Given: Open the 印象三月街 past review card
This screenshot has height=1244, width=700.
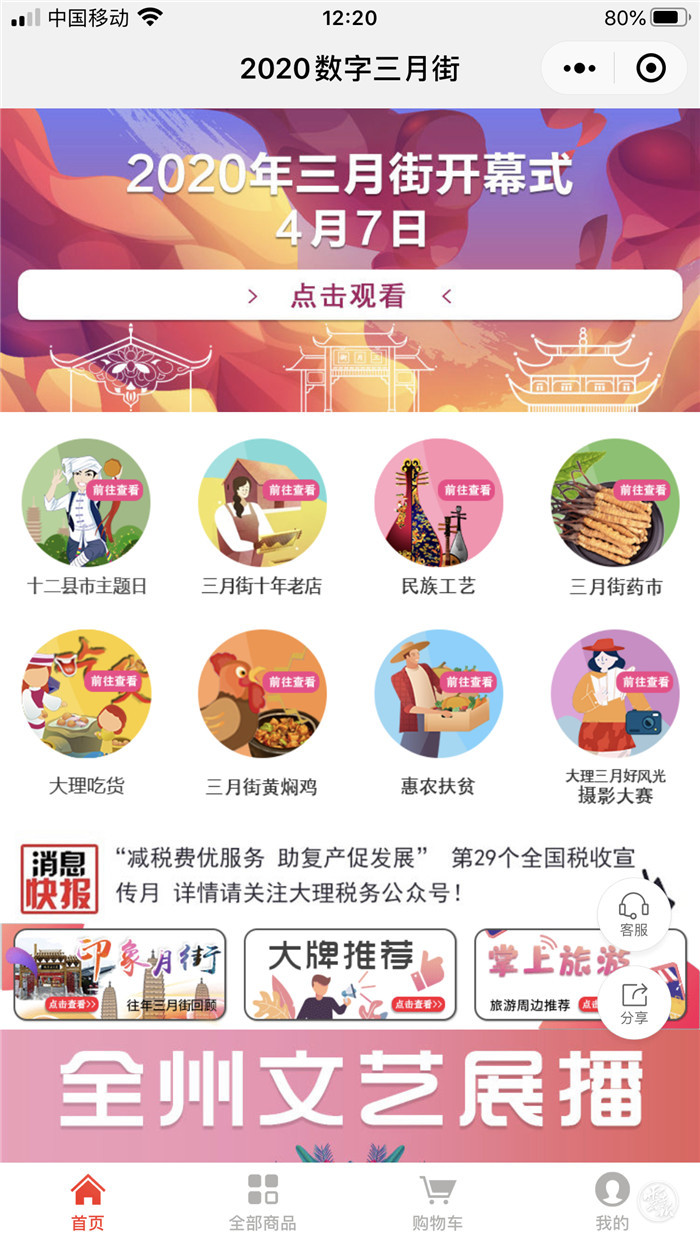Looking at the screenshot, I should click(x=120, y=974).
